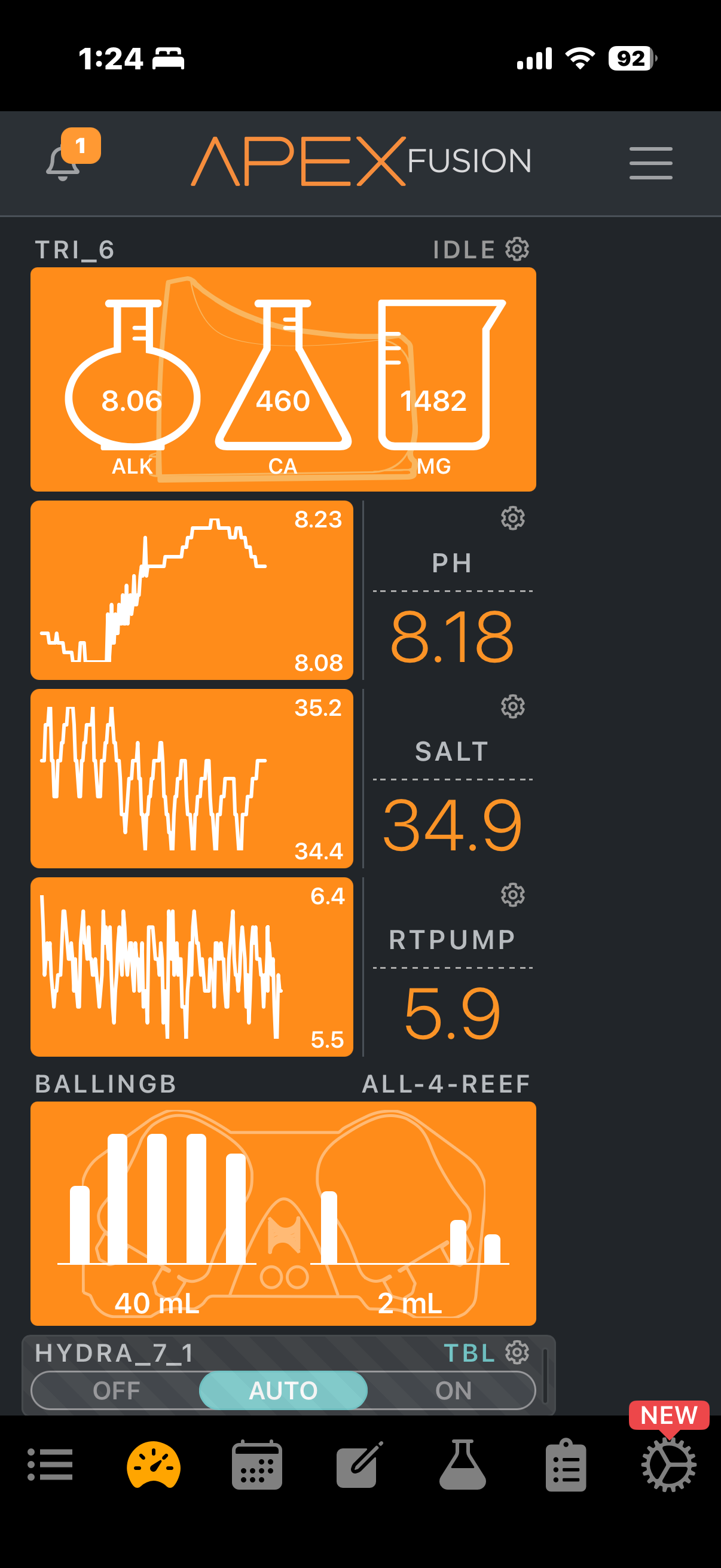This screenshot has width=721, height=1568.
Task: Set HYDRA_7_1 to ON
Action: [x=453, y=1390]
